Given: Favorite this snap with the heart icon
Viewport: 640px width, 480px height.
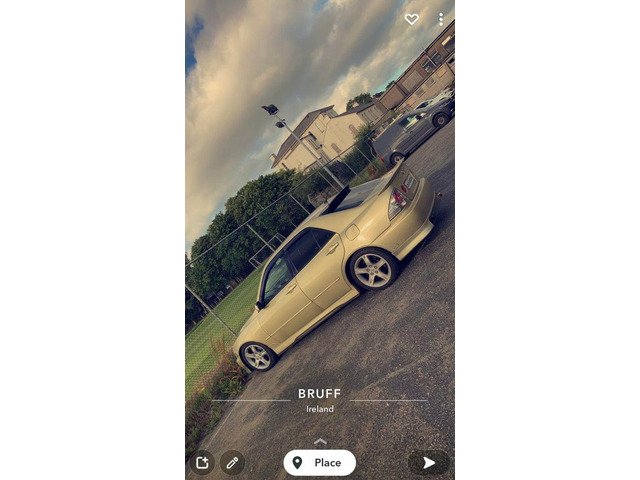Looking at the screenshot, I should click(411, 19).
